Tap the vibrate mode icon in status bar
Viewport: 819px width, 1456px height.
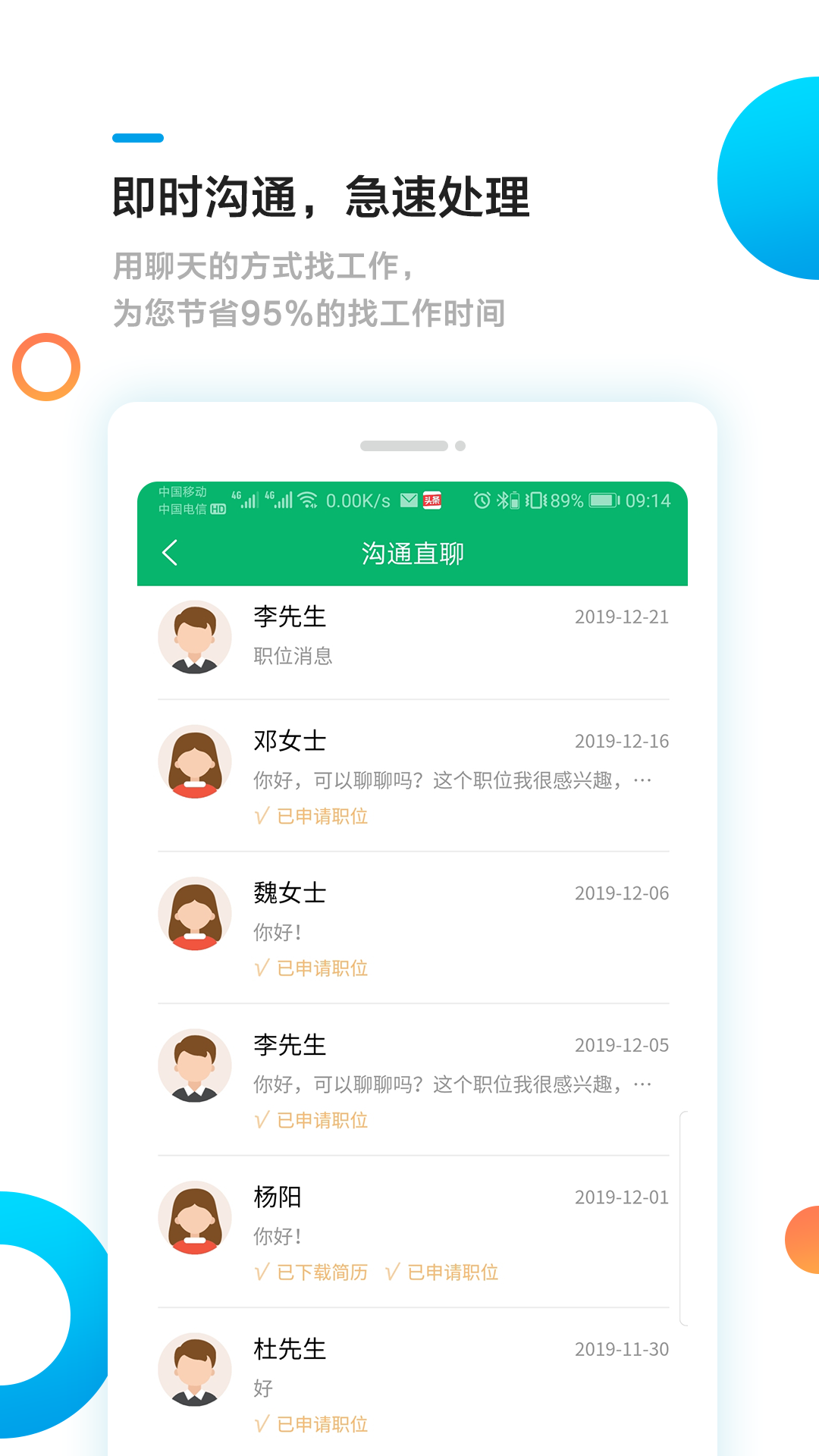point(537,500)
